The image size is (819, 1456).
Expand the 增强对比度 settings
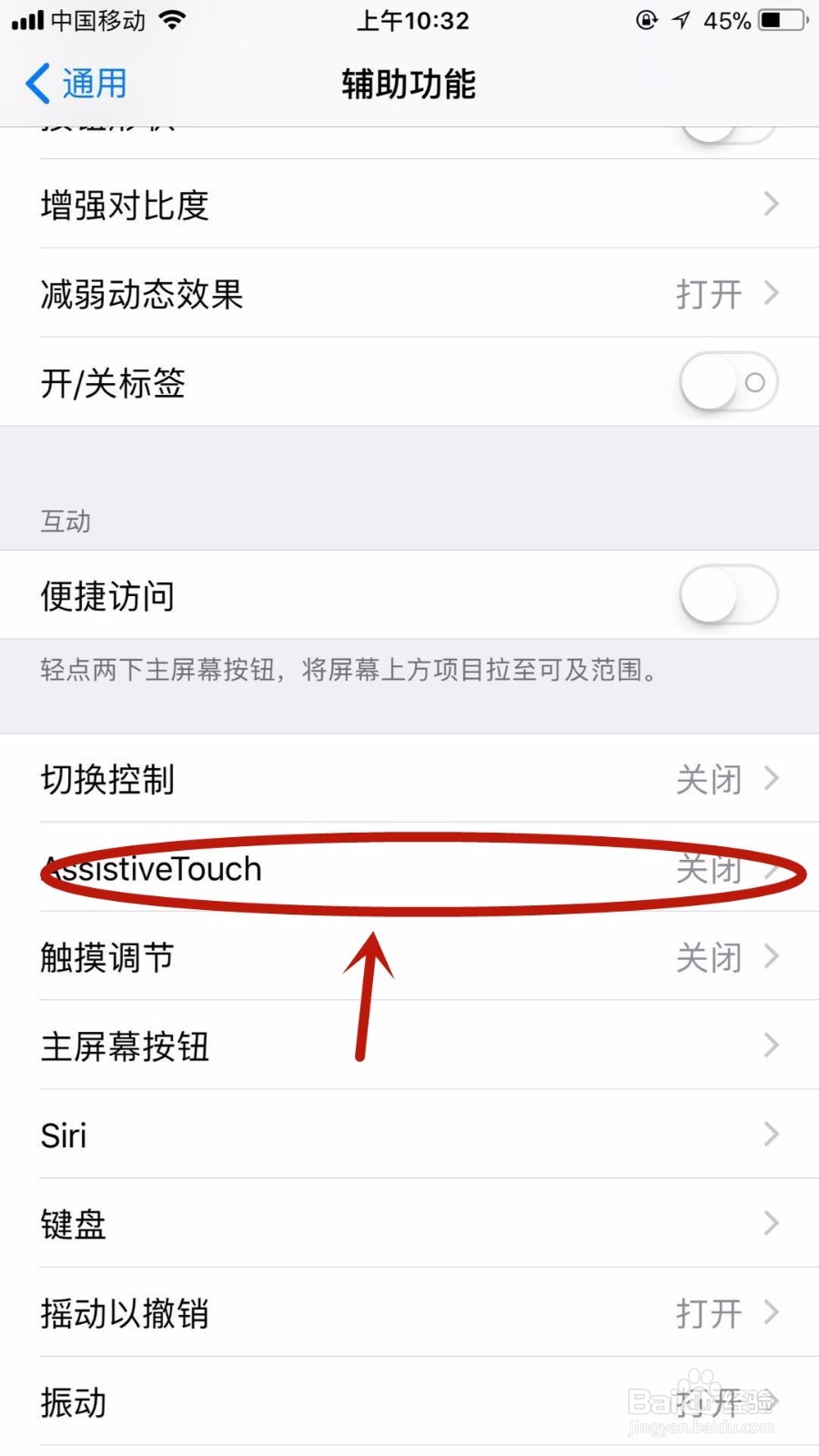pyautogui.click(x=409, y=206)
